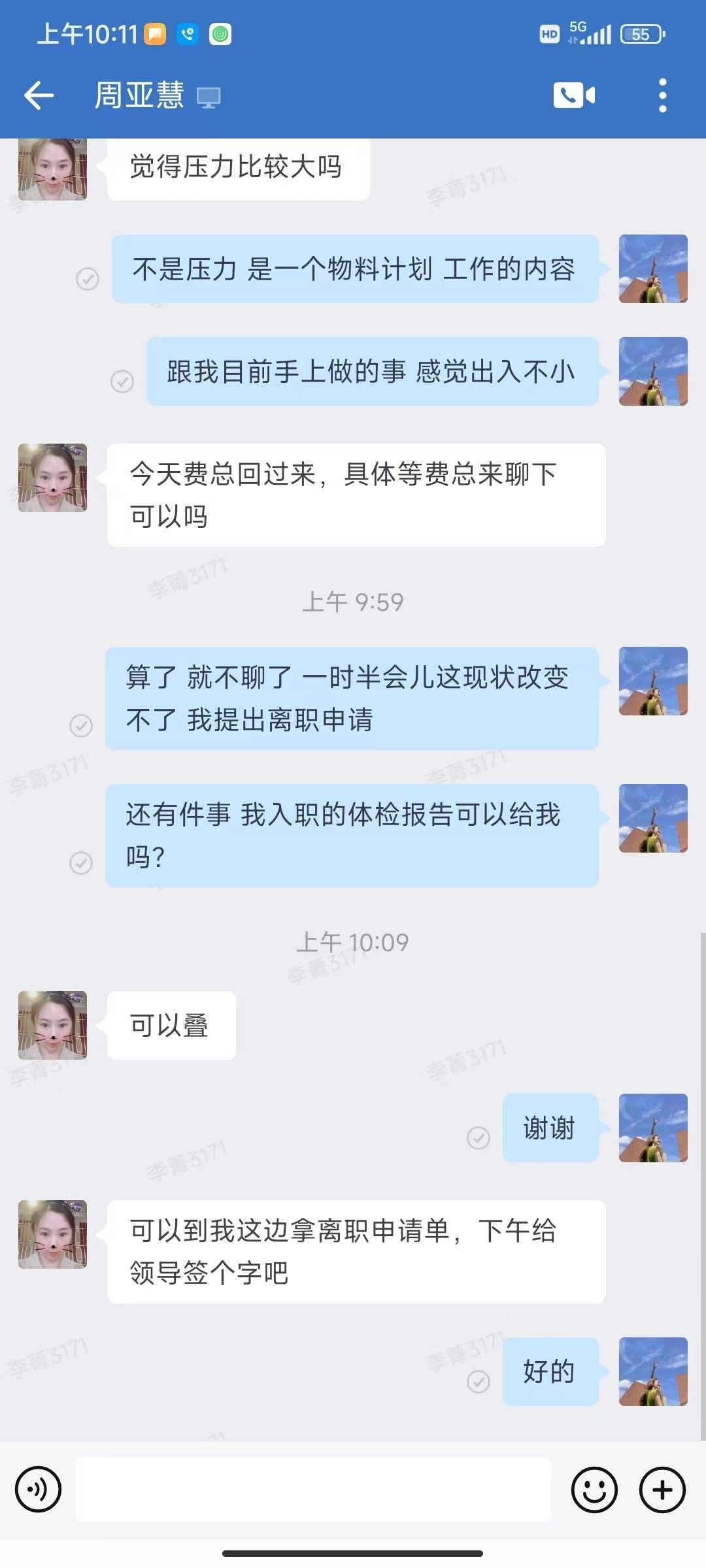Image resolution: width=706 pixels, height=1568 pixels.
Task: Open the plus attachment menu
Action: pyautogui.click(x=662, y=1490)
